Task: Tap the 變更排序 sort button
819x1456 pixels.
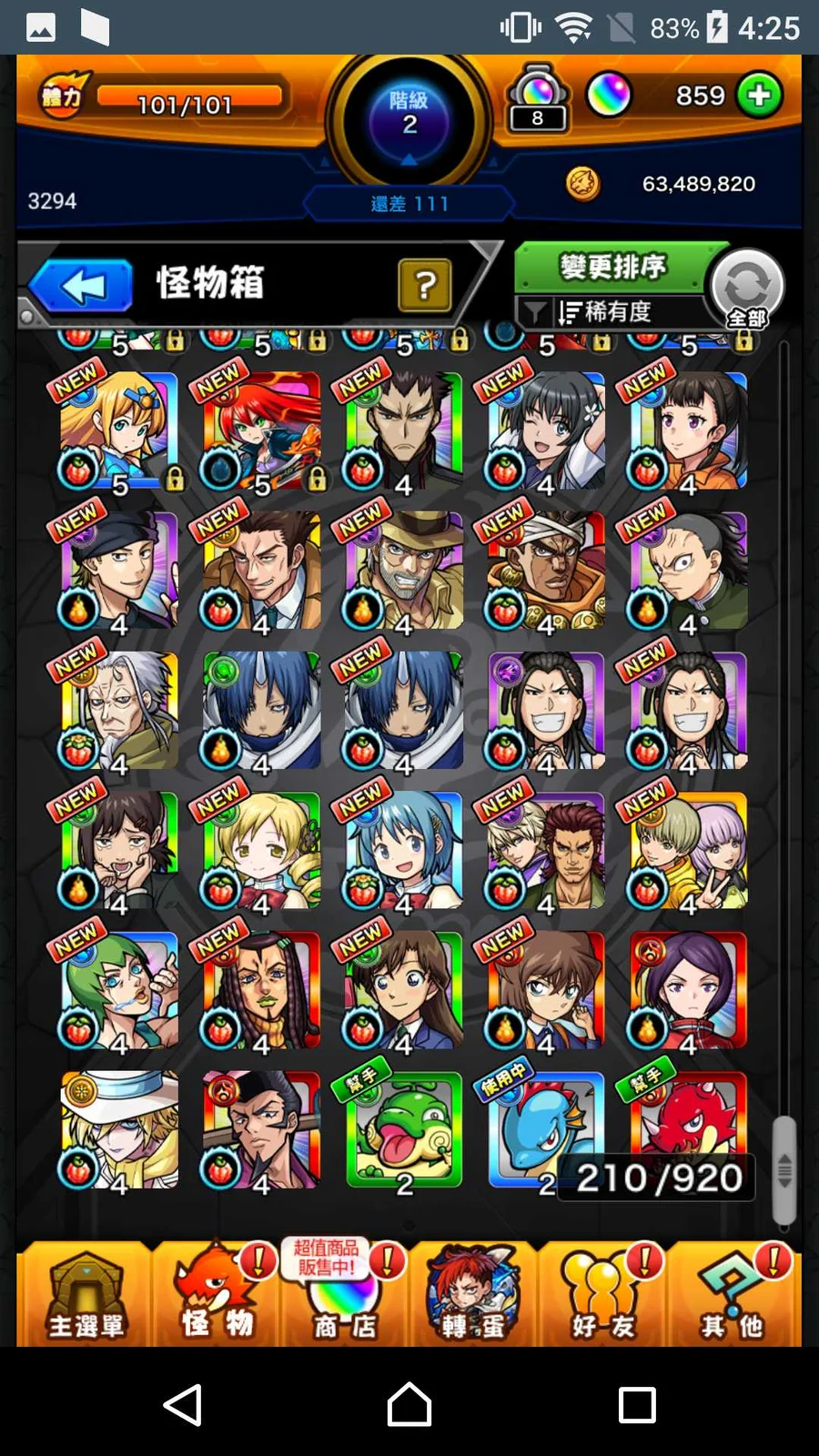Action: tap(613, 267)
